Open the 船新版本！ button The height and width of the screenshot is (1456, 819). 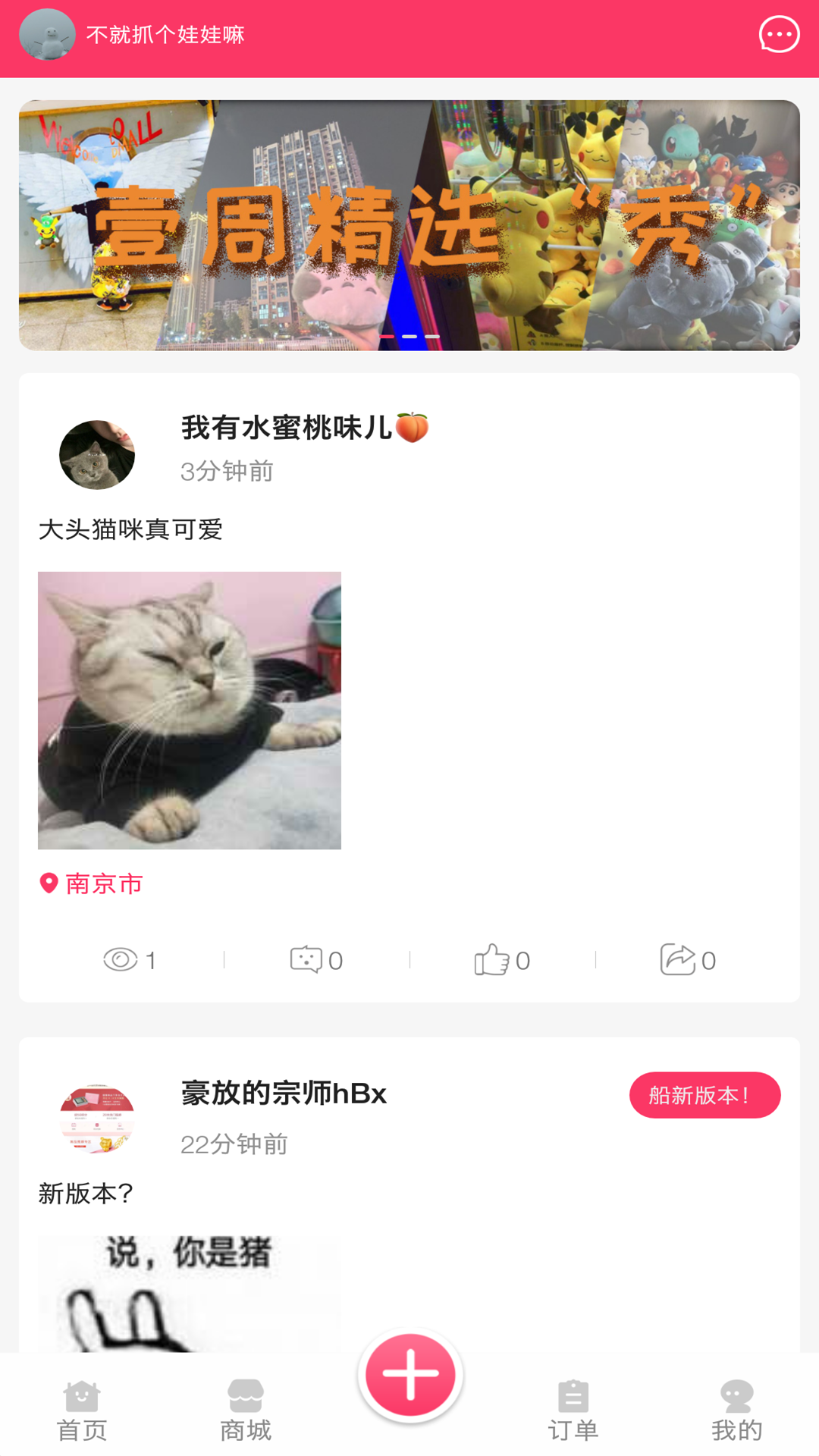click(704, 1094)
